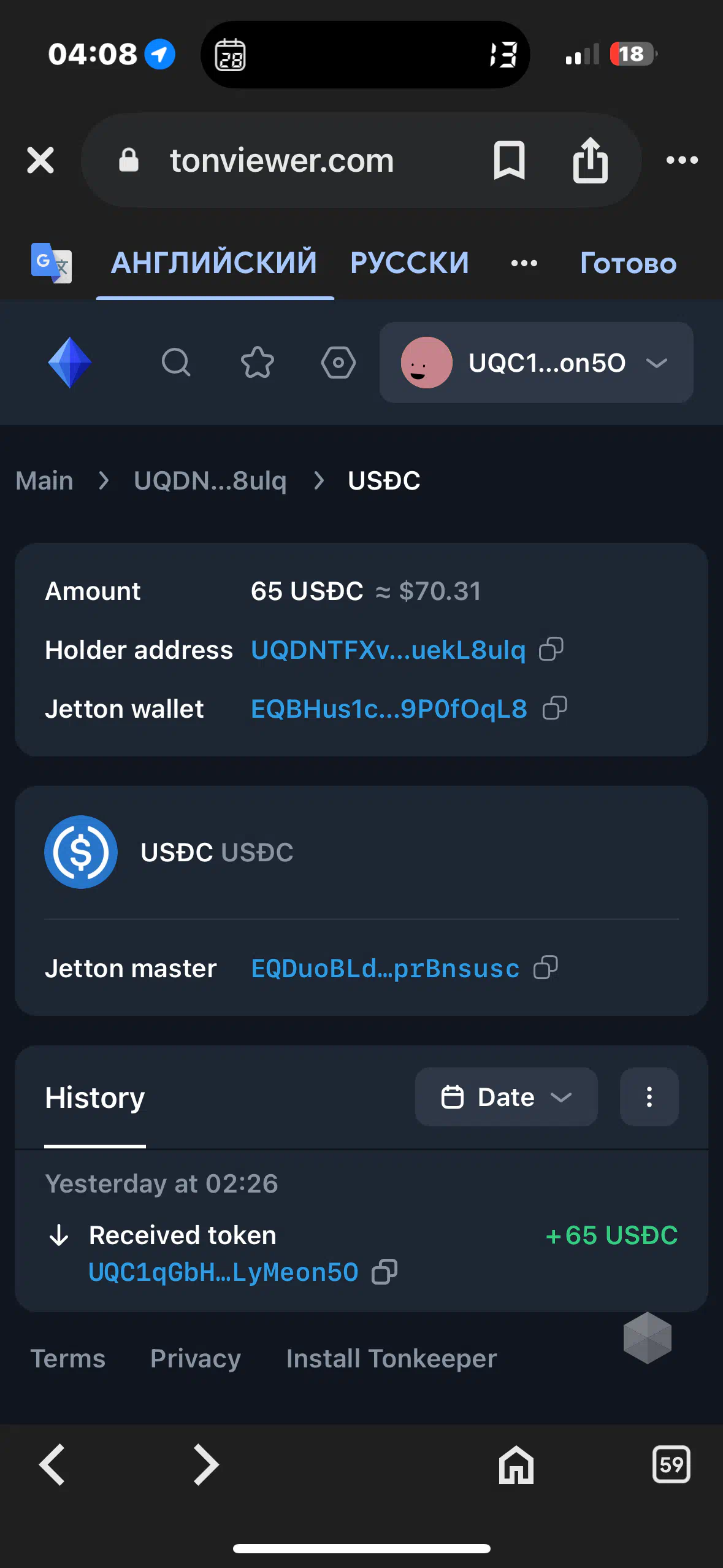The width and height of the screenshot is (723, 1568).
Task: Open sender address UQC1qGbH…LyMeon50
Action: coord(223,1272)
